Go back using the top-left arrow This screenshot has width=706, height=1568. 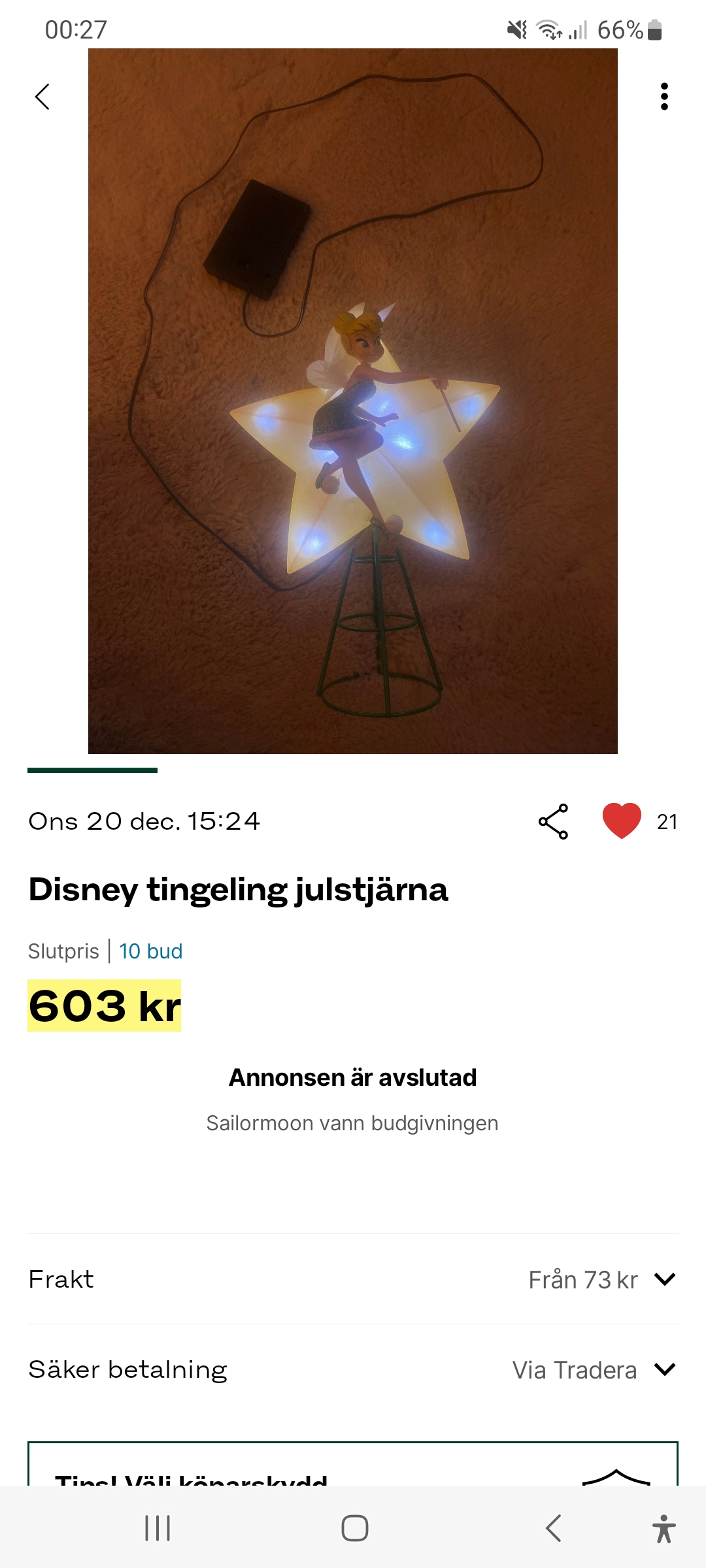click(42, 97)
